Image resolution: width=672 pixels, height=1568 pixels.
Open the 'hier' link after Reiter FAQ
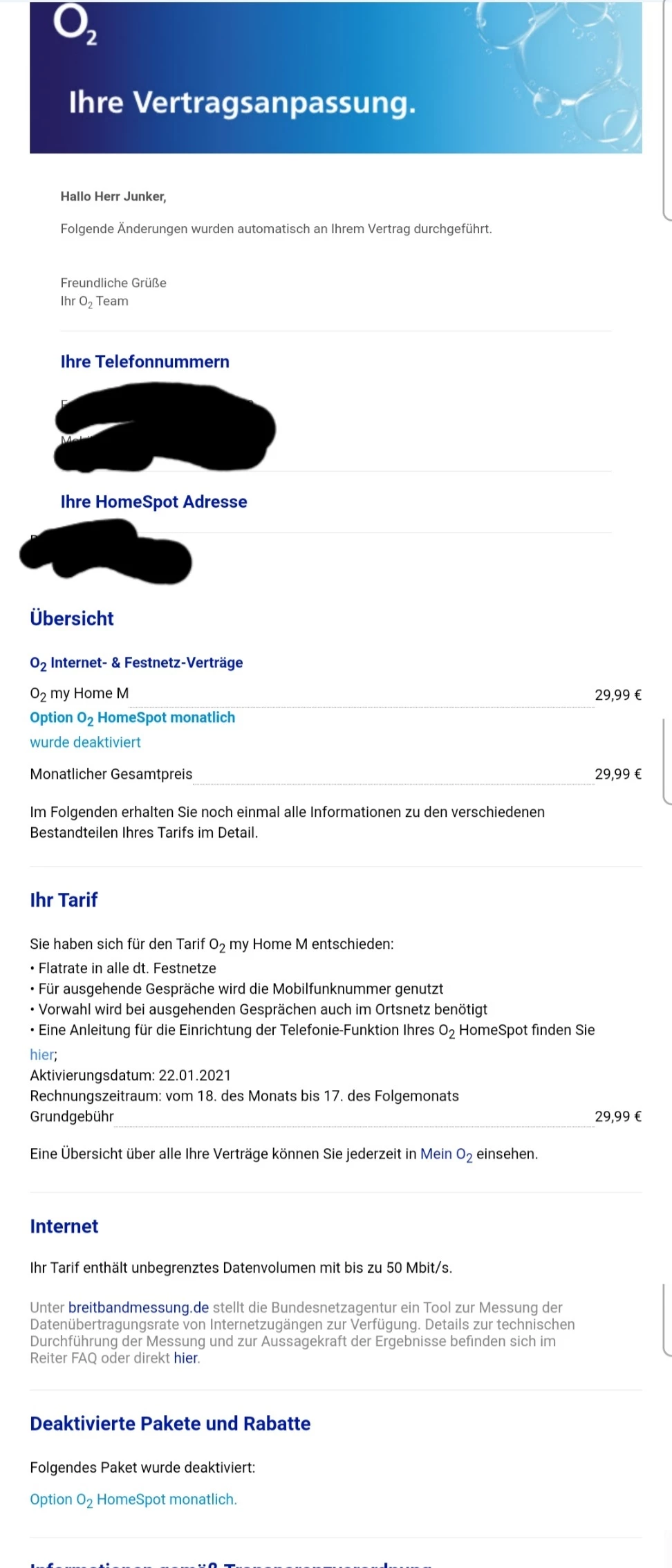pyautogui.click(x=185, y=1358)
